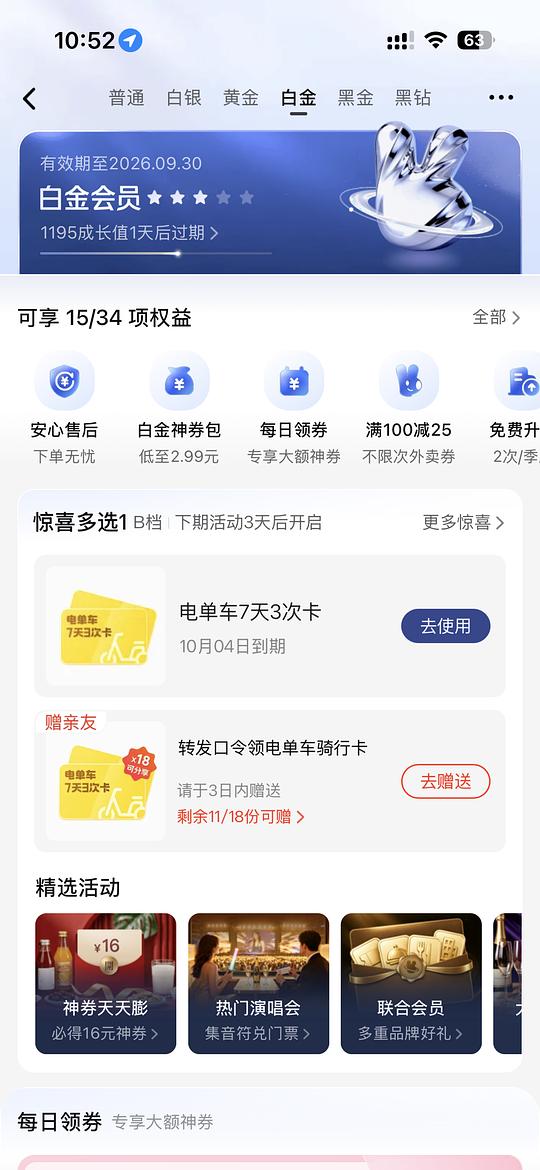
Task: Open the 1195成长值 expiring details
Action: tap(130, 233)
